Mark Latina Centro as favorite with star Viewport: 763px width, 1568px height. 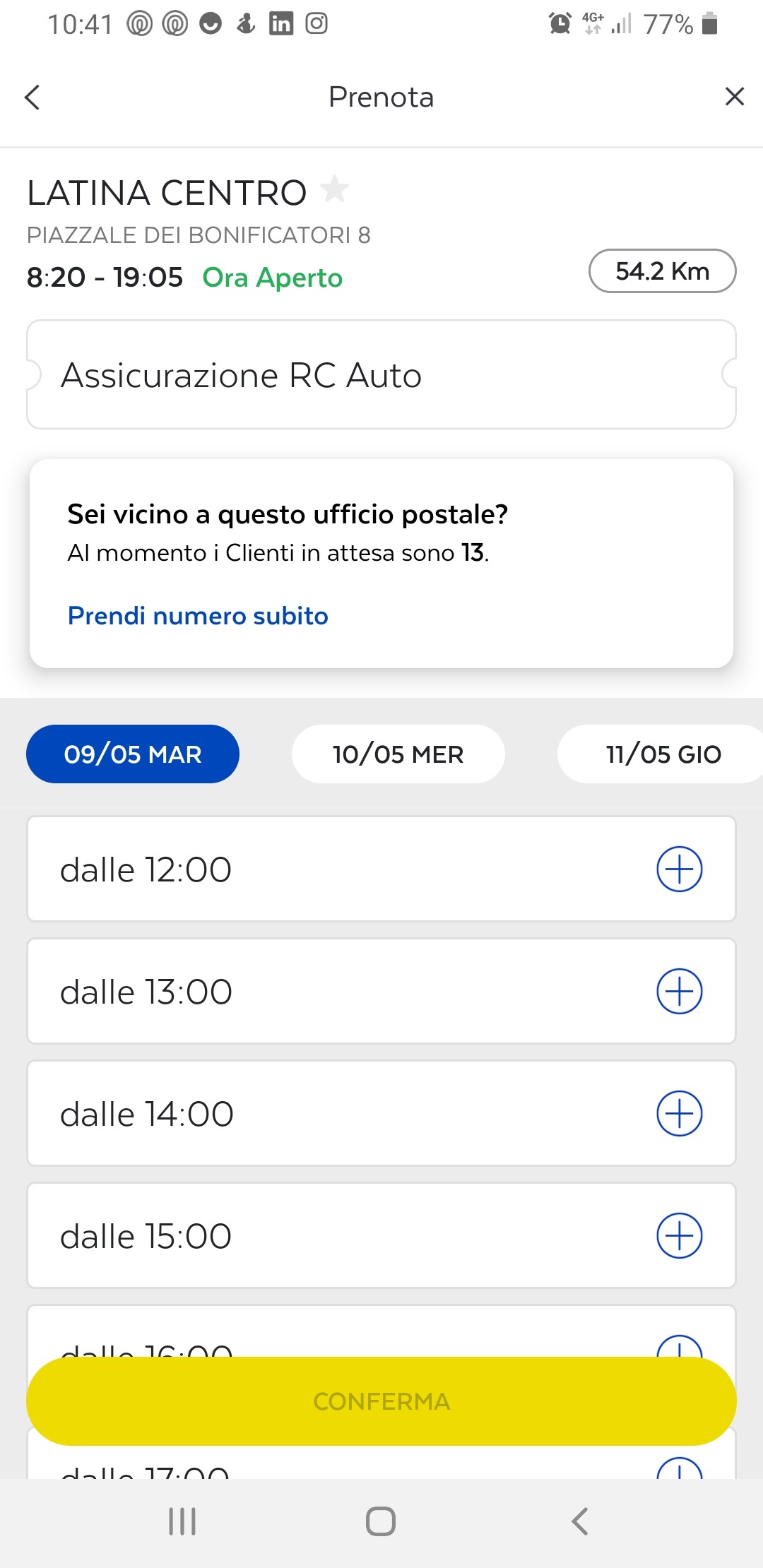tap(334, 189)
